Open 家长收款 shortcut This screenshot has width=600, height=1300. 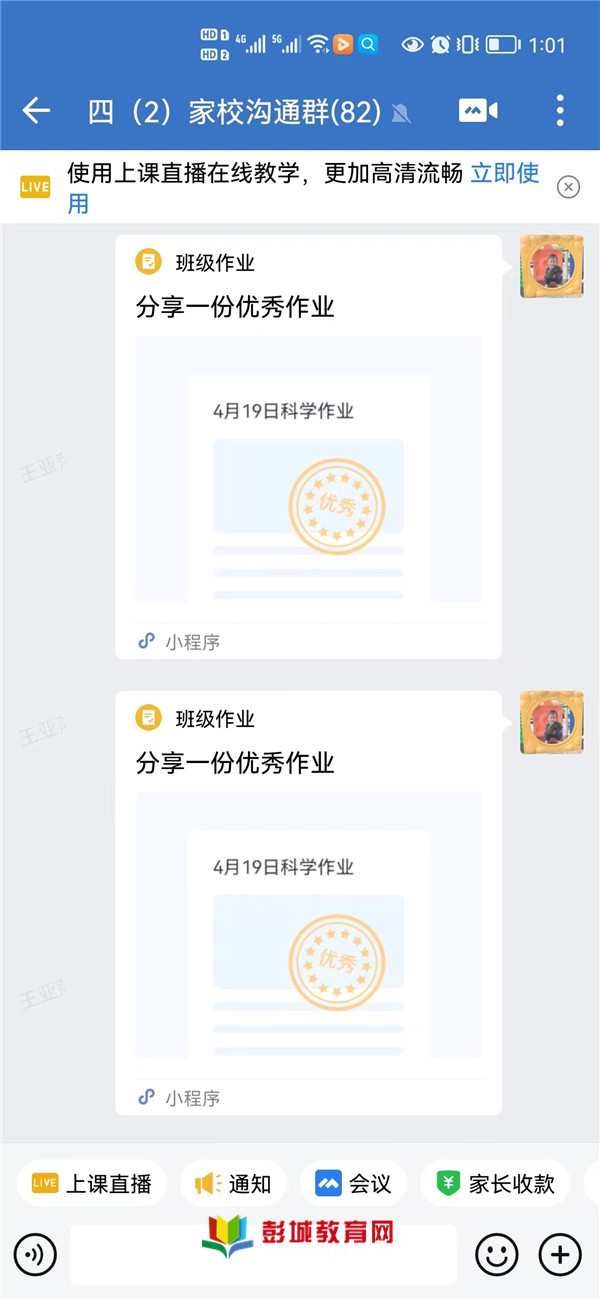[x=495, y=1184]
